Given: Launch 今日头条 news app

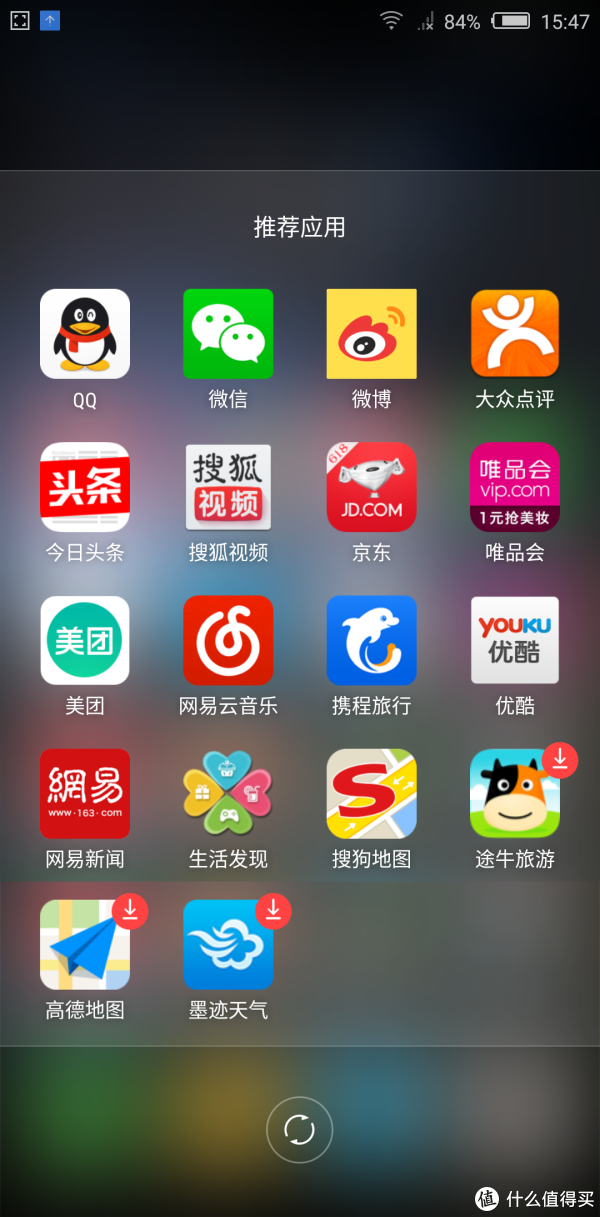Looking at the screenshot, I should pyautogui.click(x=85, y=487).
